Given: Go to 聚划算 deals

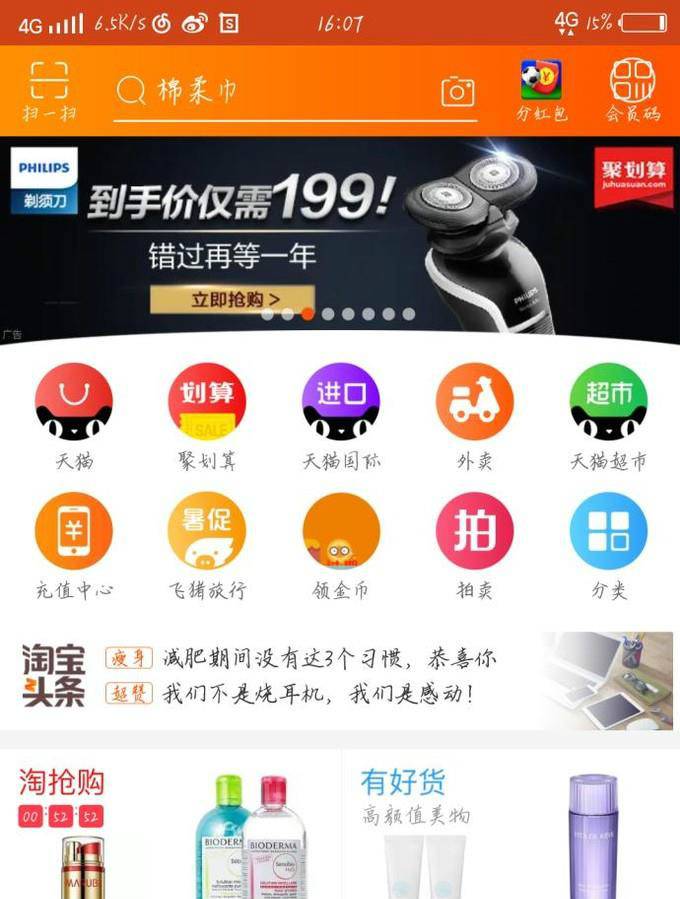Looking at the screenshot, I should click(x=207, y=416).
